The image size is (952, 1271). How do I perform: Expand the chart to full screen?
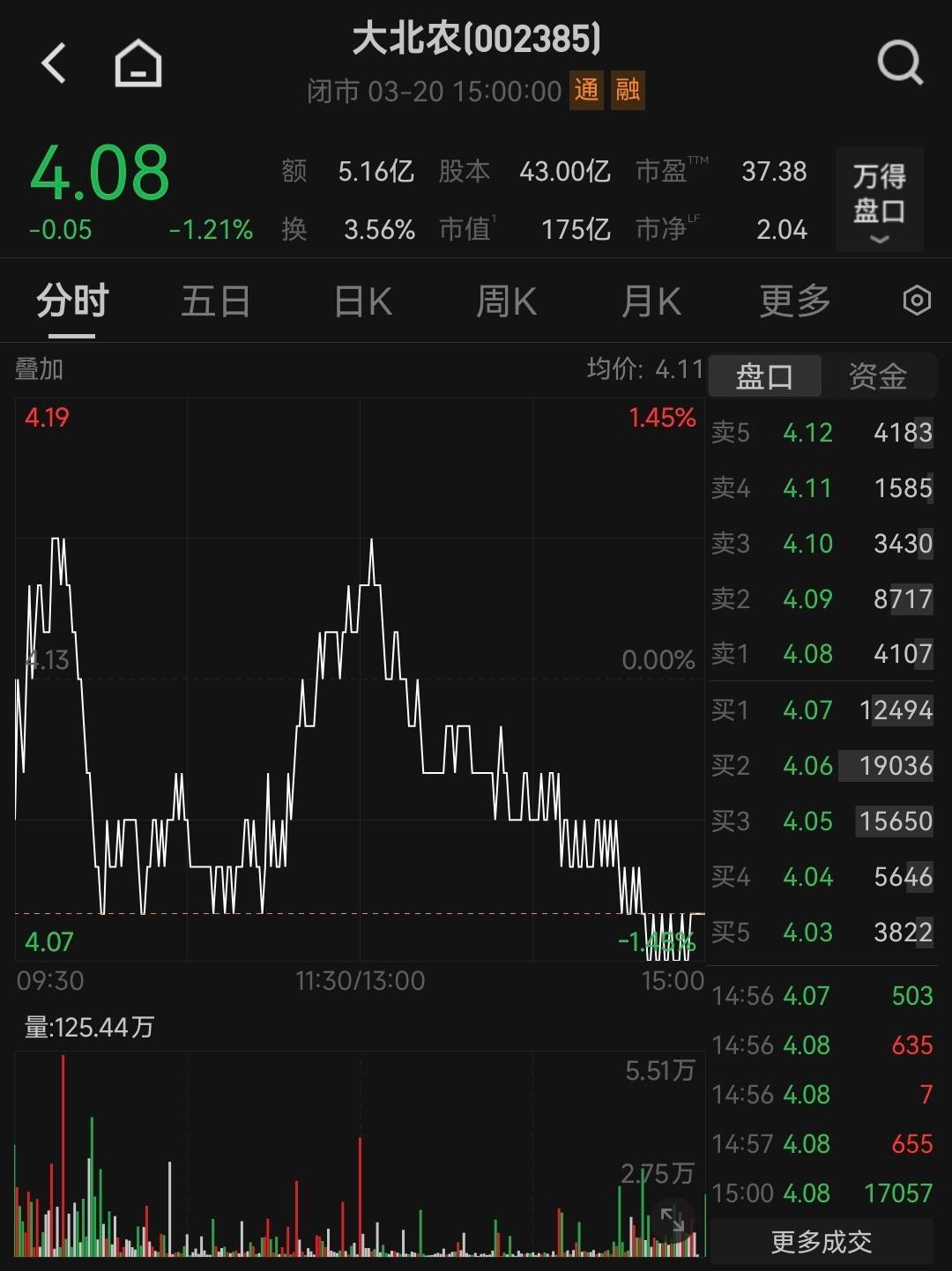673,1220
